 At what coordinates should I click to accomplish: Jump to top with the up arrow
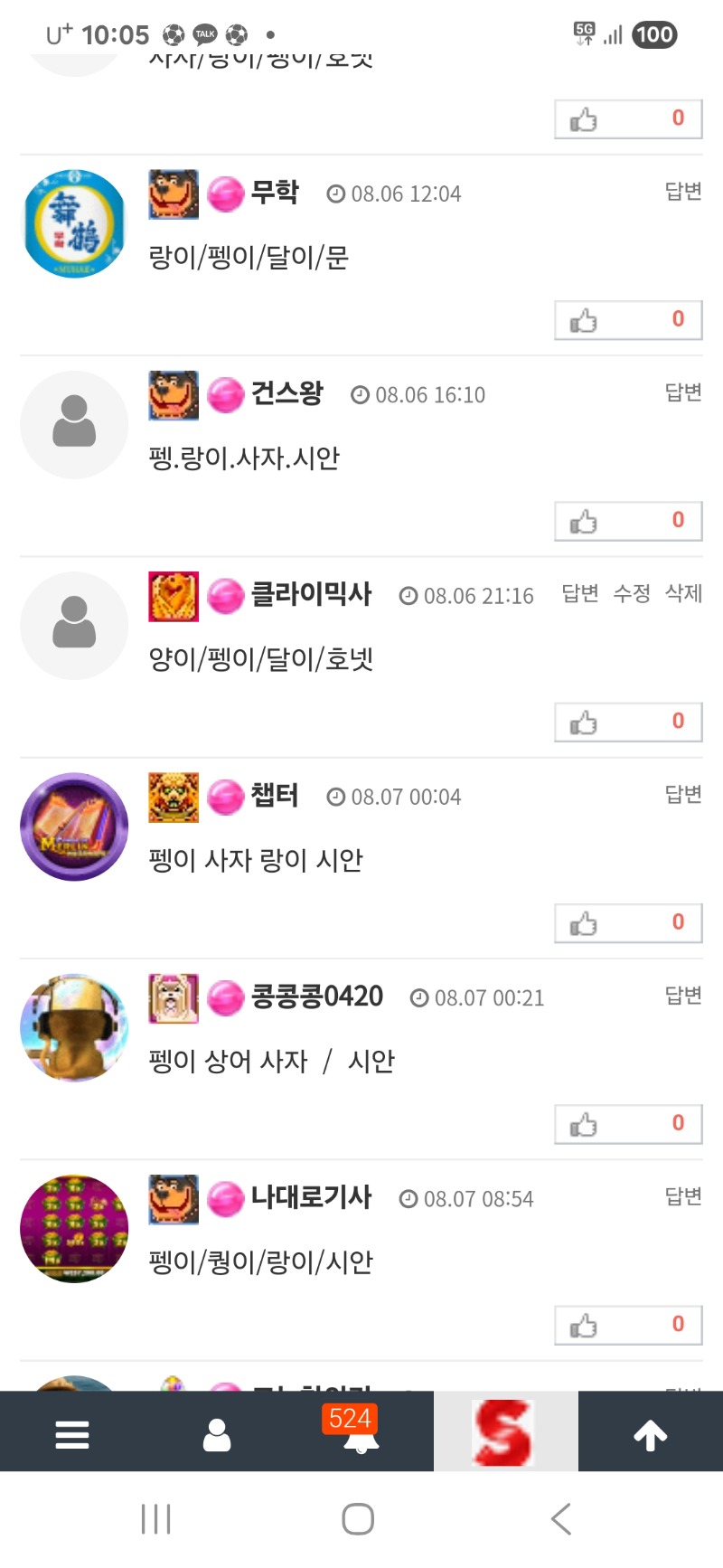(650, 1433)
